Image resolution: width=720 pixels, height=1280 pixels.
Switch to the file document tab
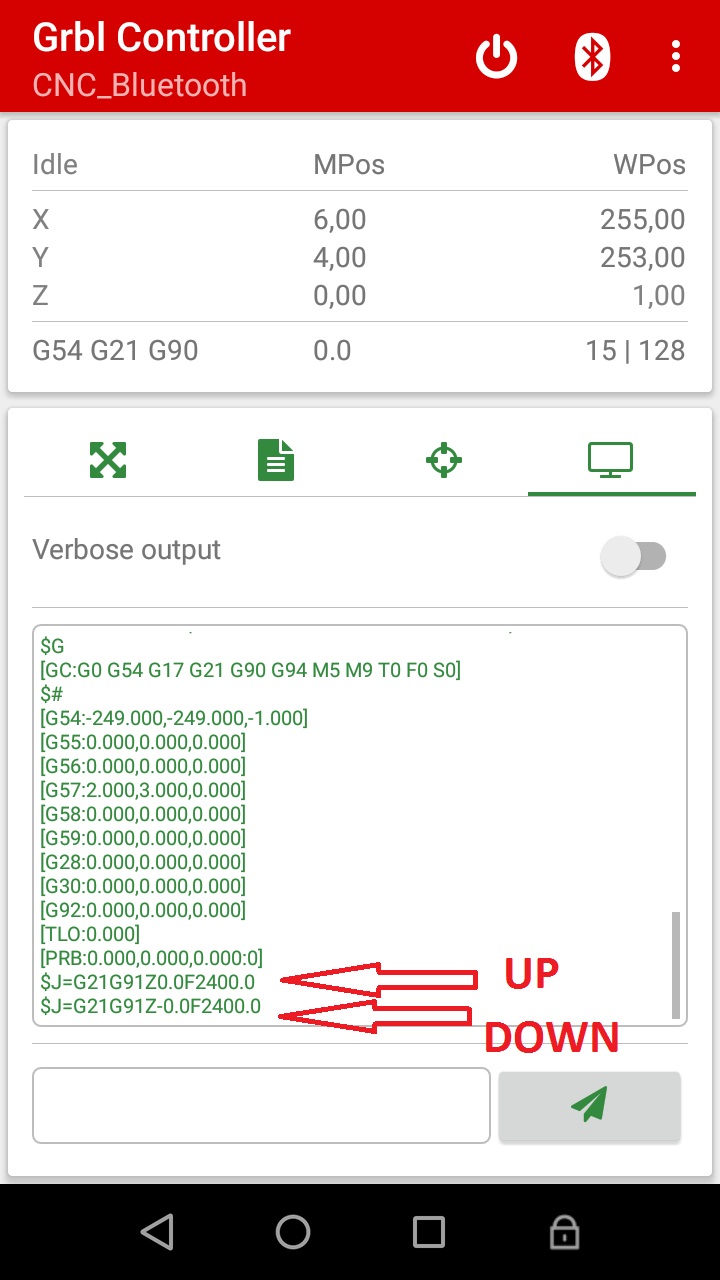click(x=276, y=460)
